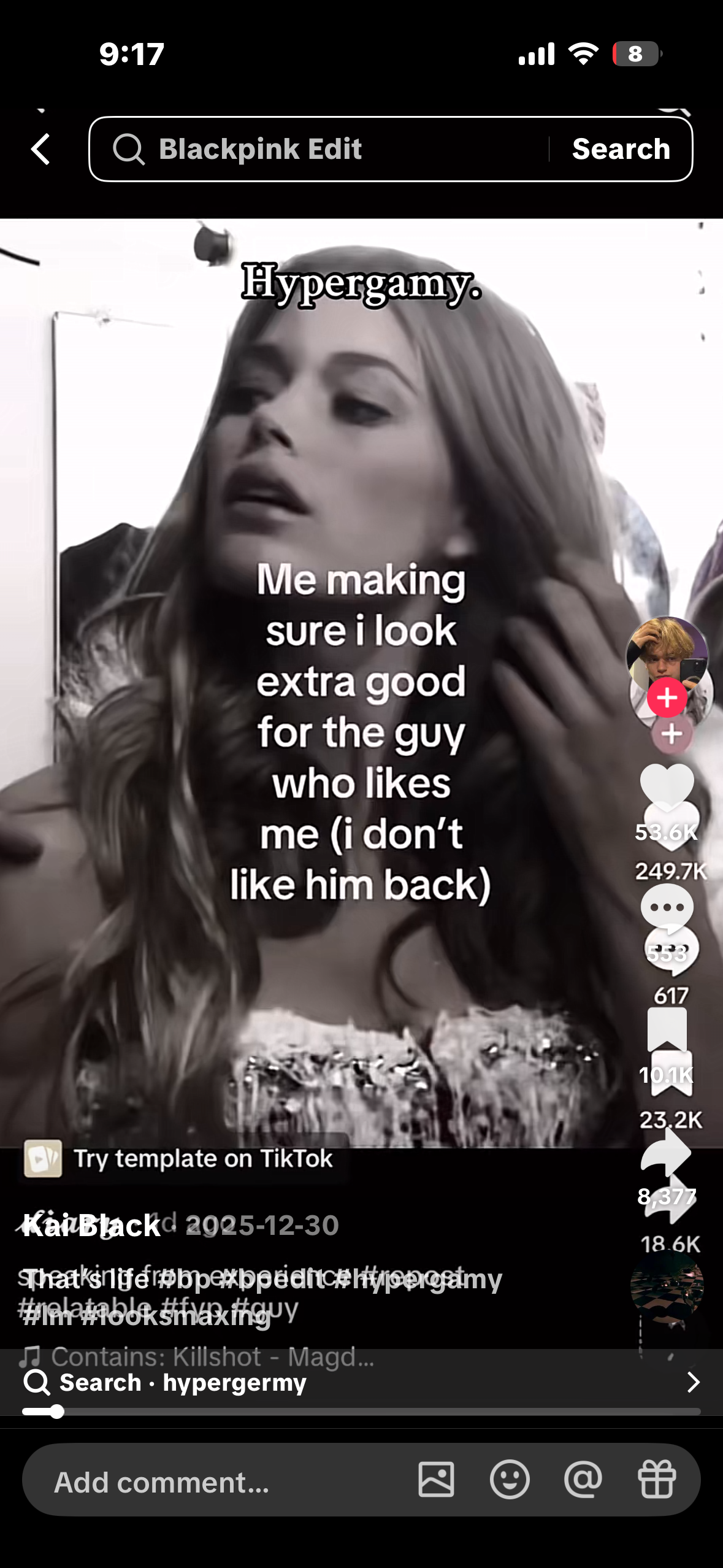Go back using the back arrow
The height and width of the screenshot is (1568, 723).
click(x=40, y=149)
